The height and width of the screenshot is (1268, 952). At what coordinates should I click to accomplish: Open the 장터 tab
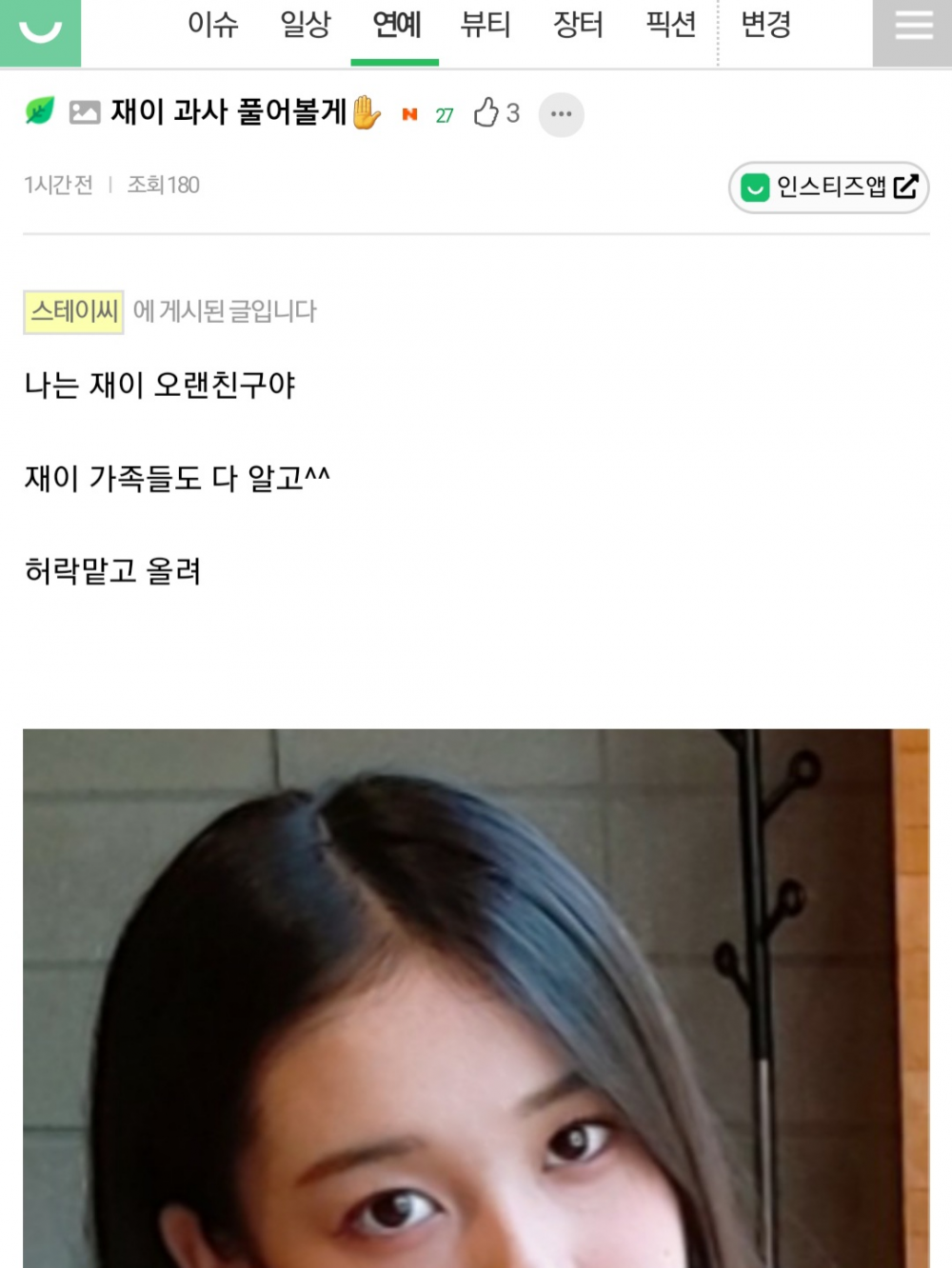coord(578,25)
